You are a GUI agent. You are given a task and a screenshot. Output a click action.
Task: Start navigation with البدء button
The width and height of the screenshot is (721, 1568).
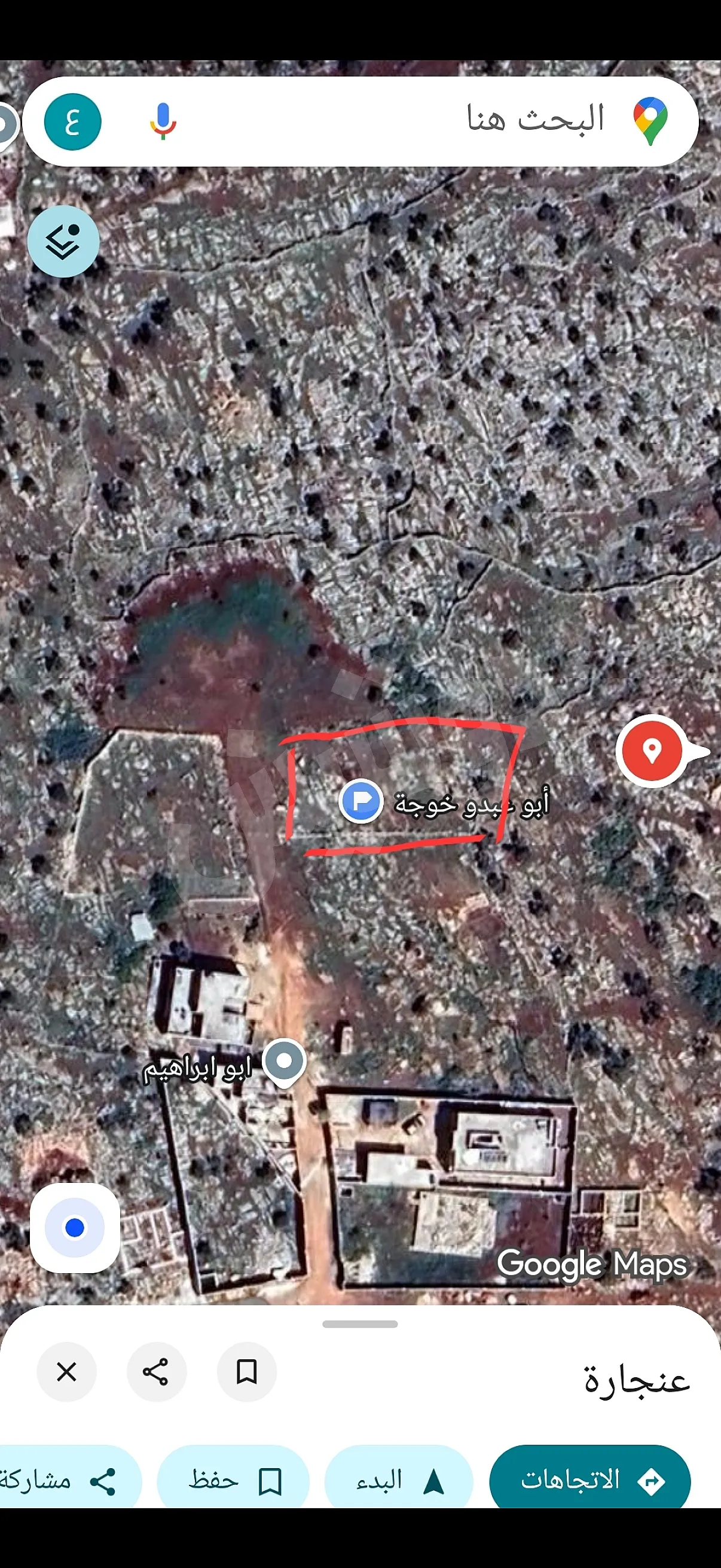pyautogui.click(x=399, y=1479)
